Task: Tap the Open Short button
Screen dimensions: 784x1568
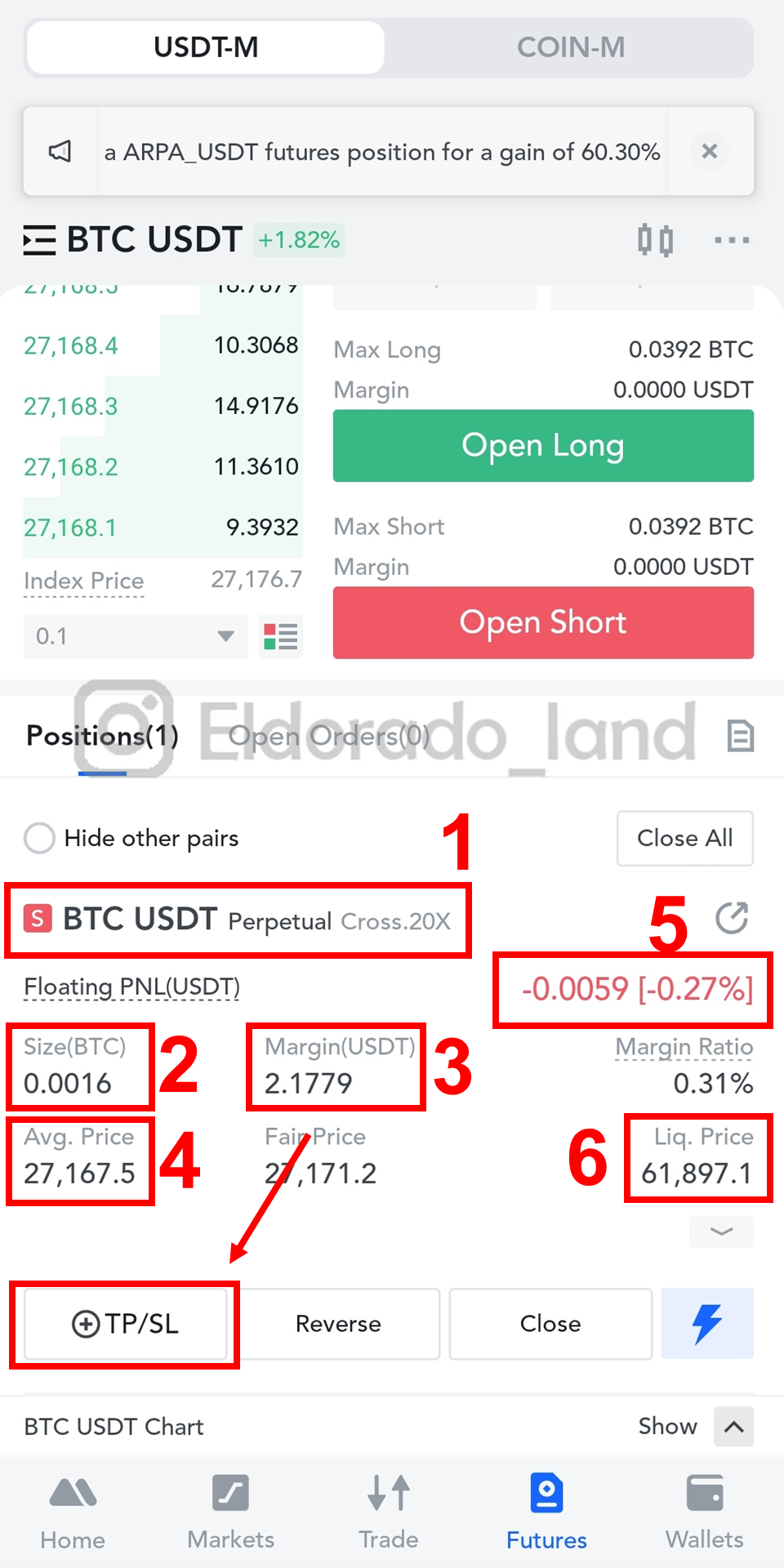Action: click(x=543, y=622)
